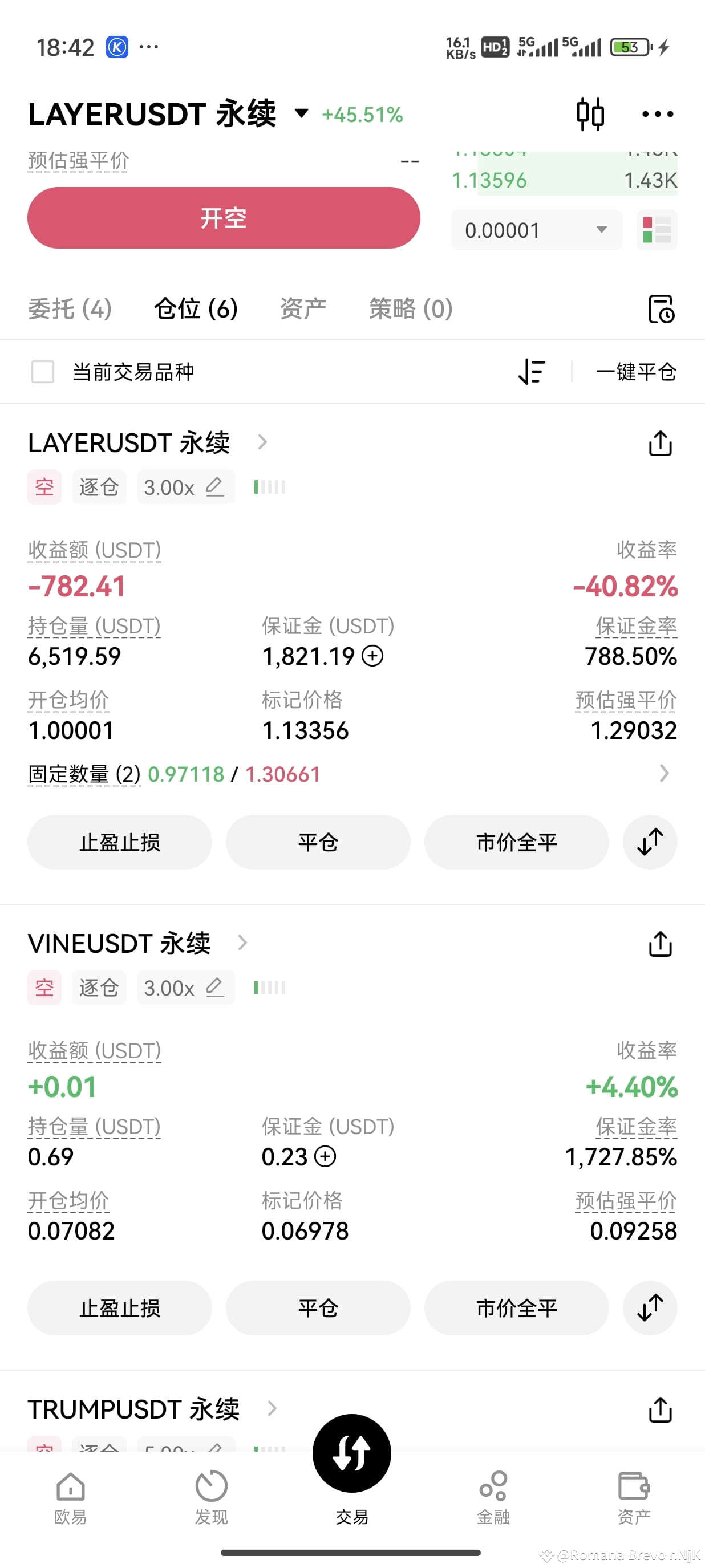This screenshot has height=1568, width=705.
Task: Open the order history icon
Action: tap(661, 308)
